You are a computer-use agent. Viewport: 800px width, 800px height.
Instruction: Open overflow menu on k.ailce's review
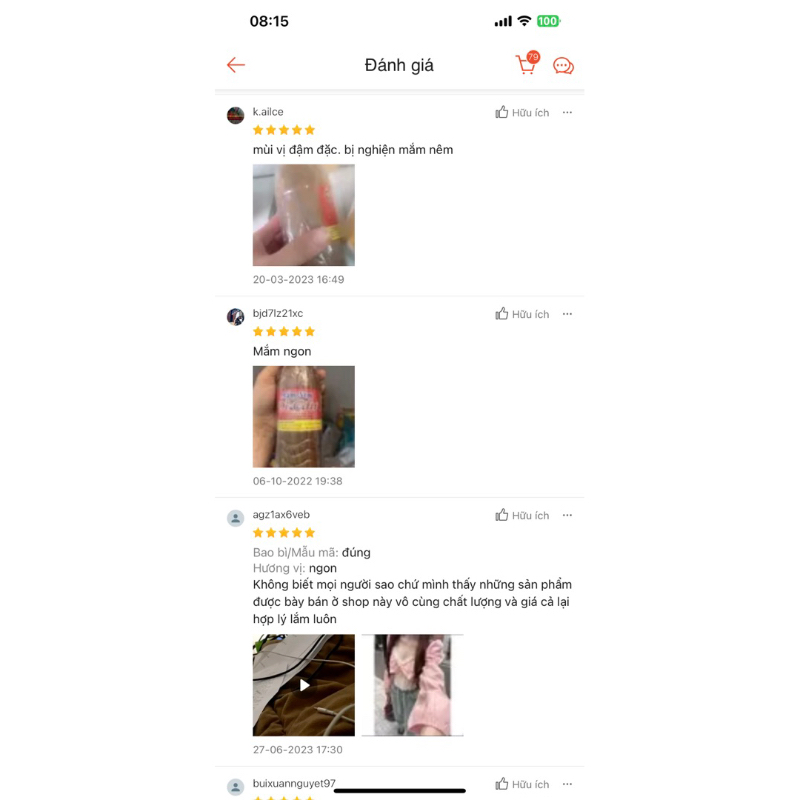[x=567, y=113]
